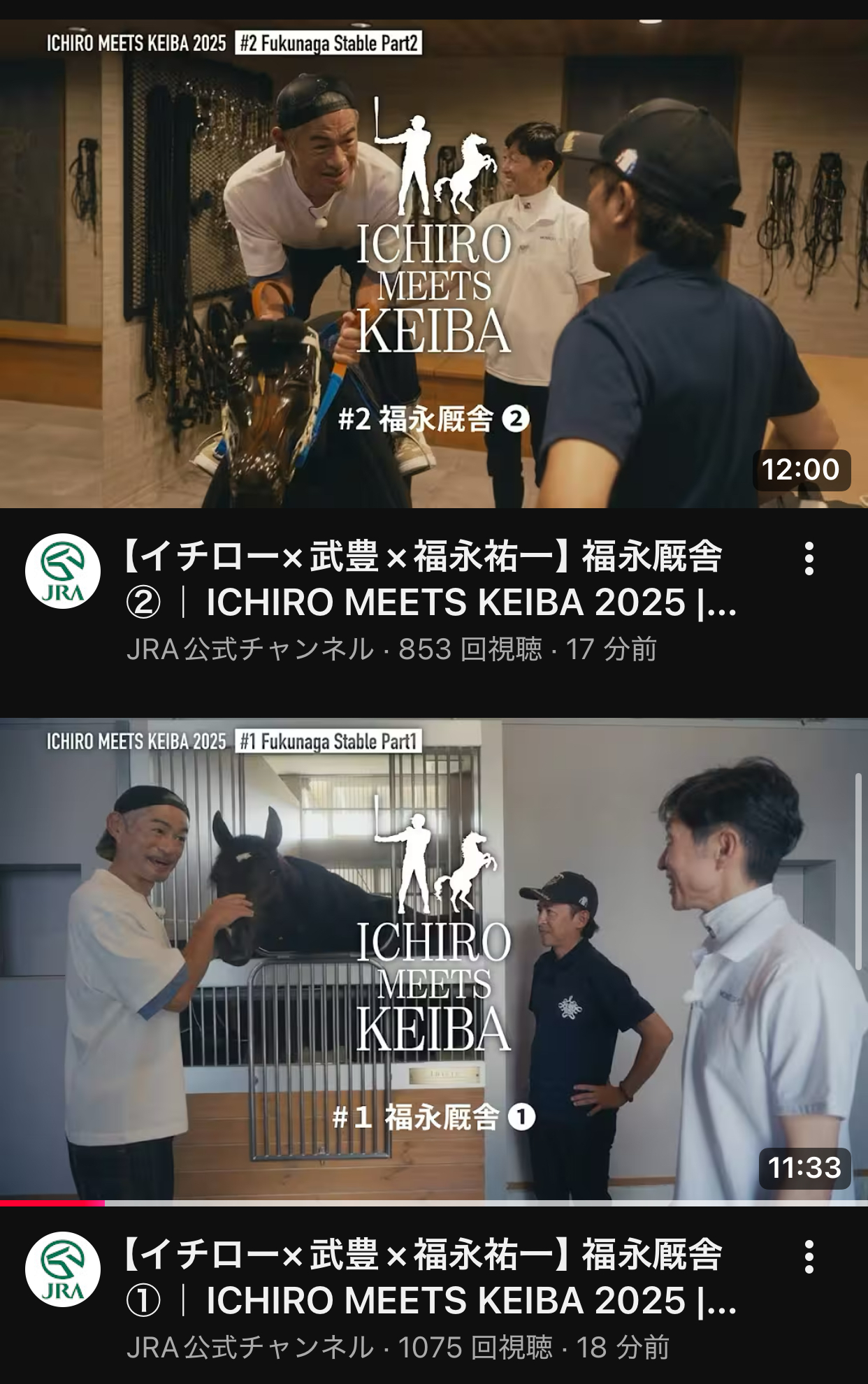Open JRA channel avatar beside 福永厩舎① title
The image size is (868, 1384).
tap(63, 1269)
